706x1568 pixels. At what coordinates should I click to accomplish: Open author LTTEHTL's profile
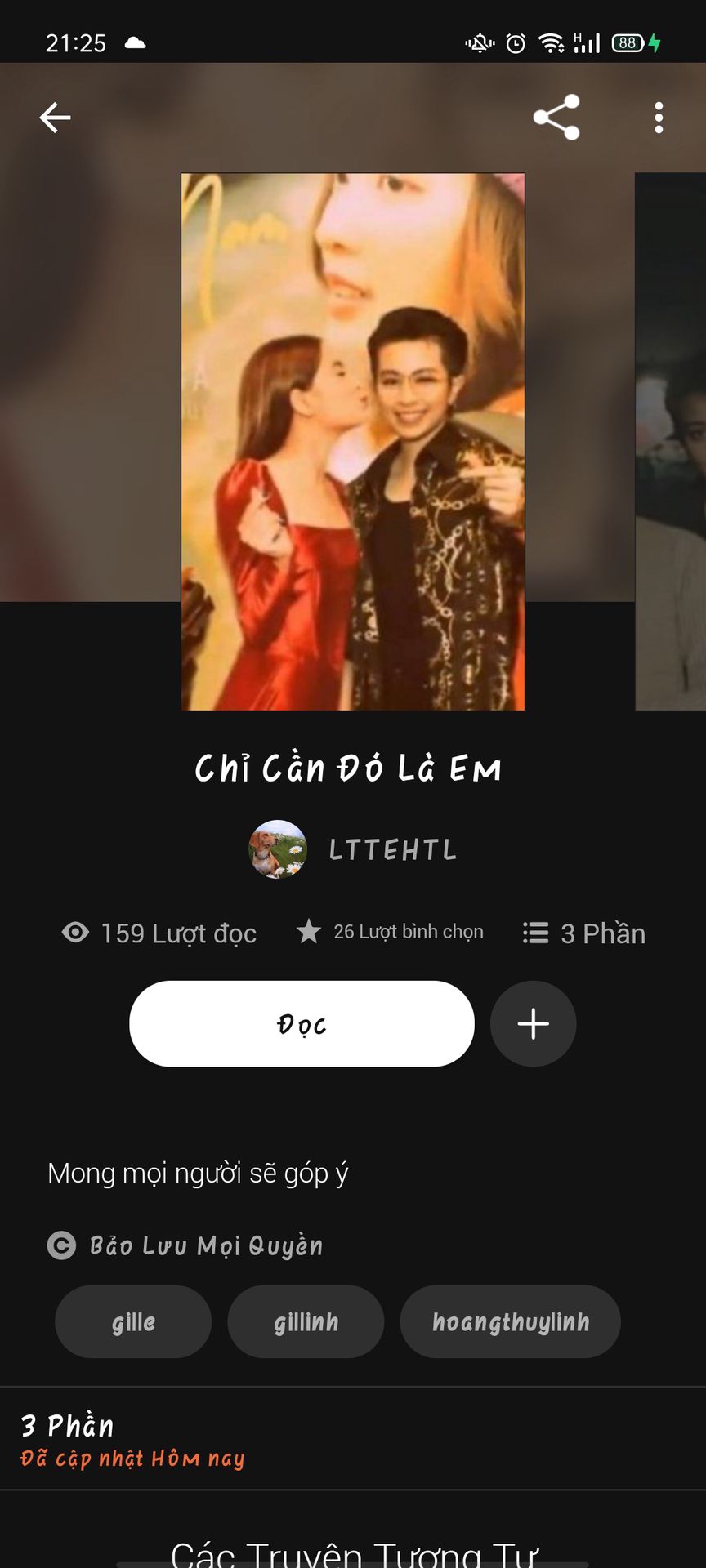(353, 849)
